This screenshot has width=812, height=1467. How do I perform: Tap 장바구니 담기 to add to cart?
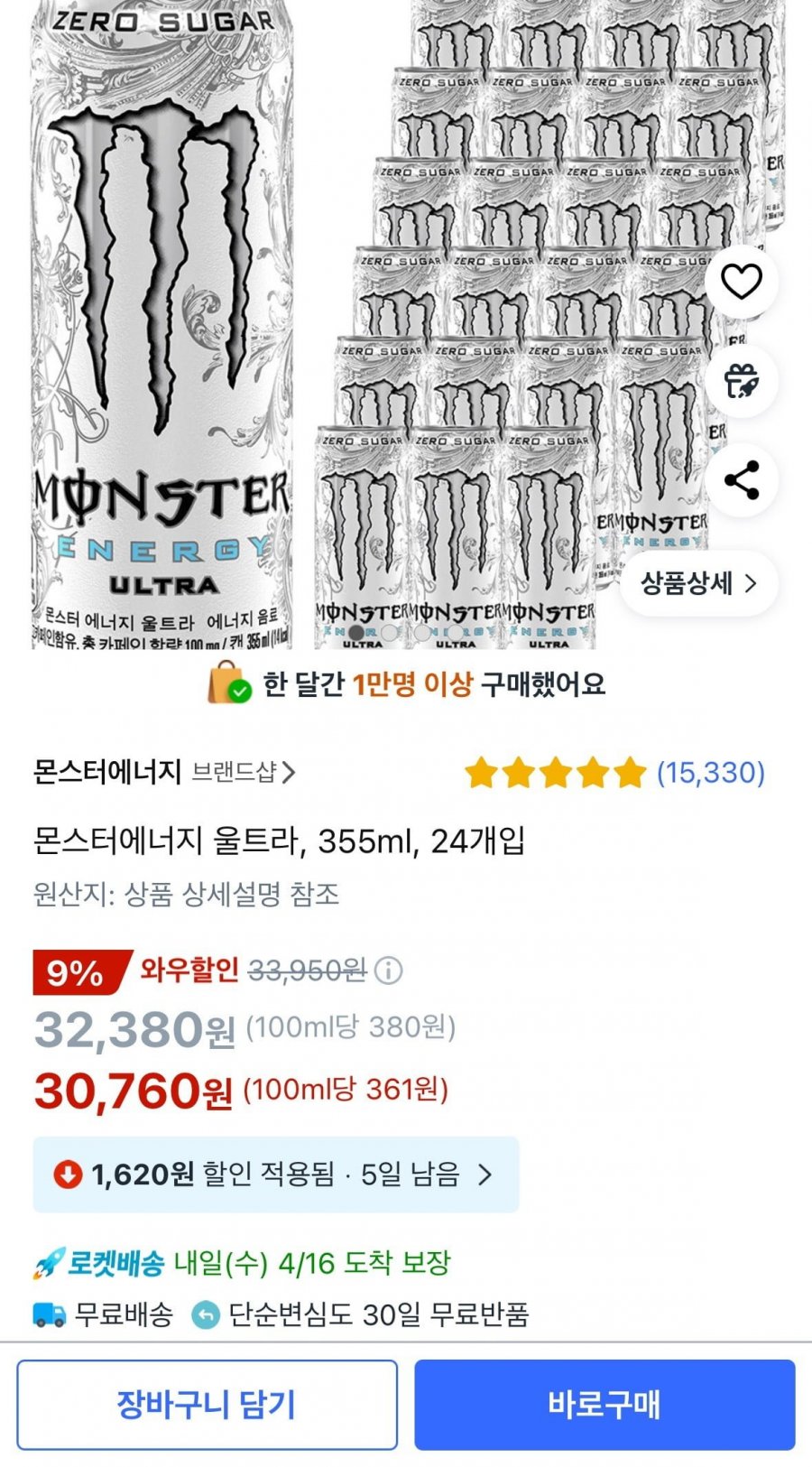tap(207, 1405)
